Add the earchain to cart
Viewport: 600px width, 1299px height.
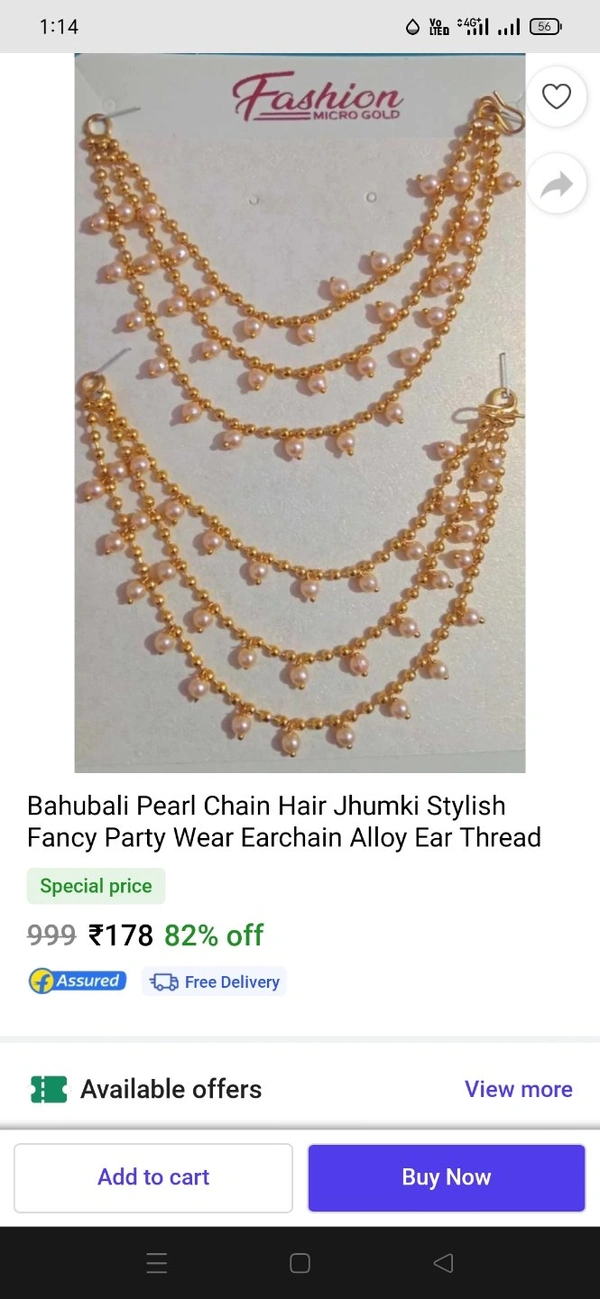(153, 1177)
